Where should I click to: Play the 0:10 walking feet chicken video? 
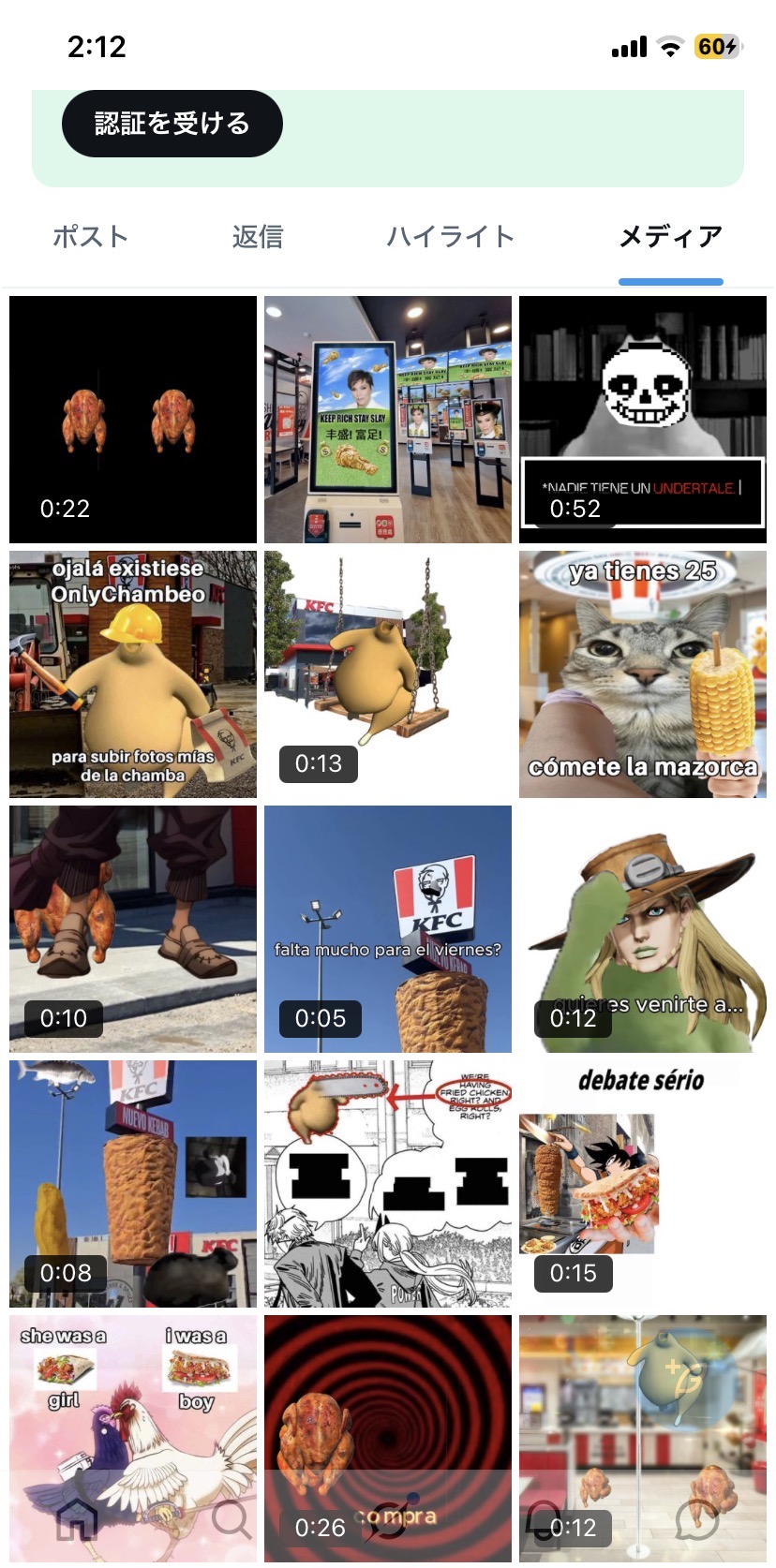pos(133,929)
